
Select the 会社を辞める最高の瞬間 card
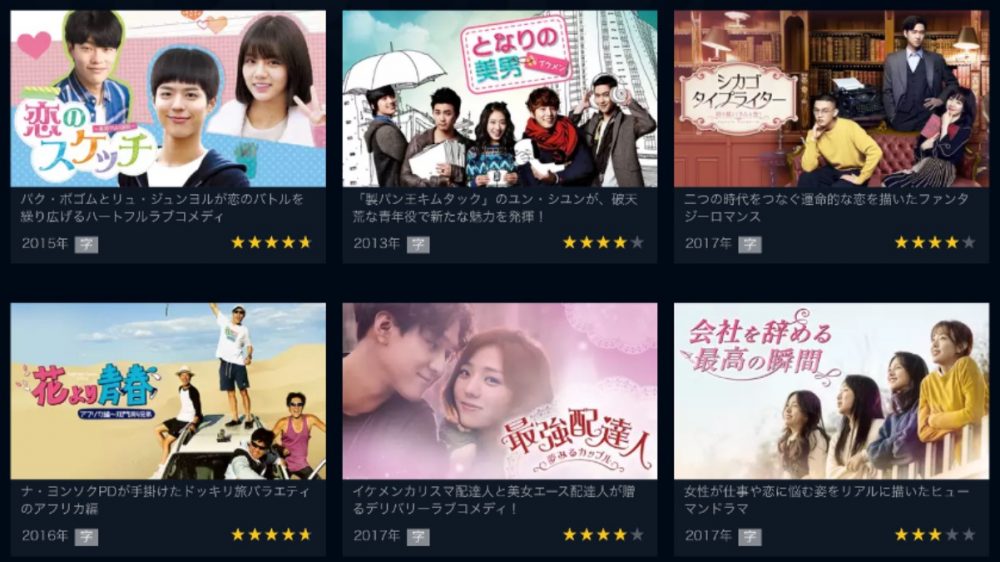coord(831,392)
